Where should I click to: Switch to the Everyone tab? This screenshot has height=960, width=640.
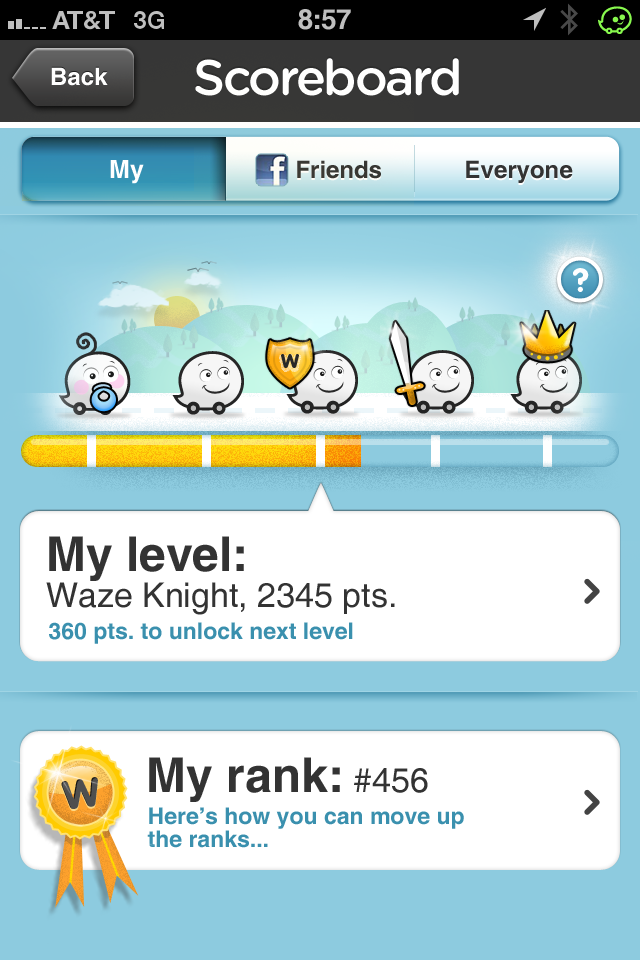tap(517, 170)
